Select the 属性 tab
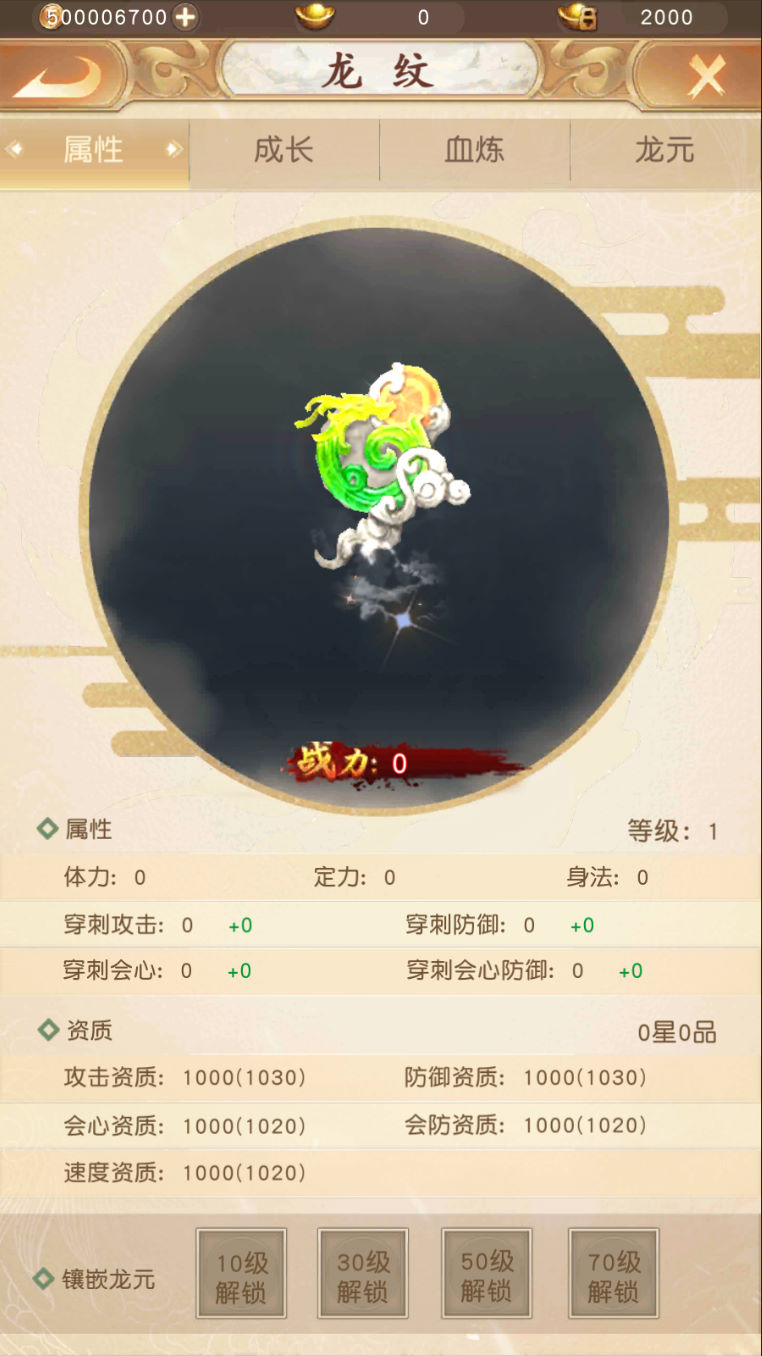 click(x=94, y=150)
